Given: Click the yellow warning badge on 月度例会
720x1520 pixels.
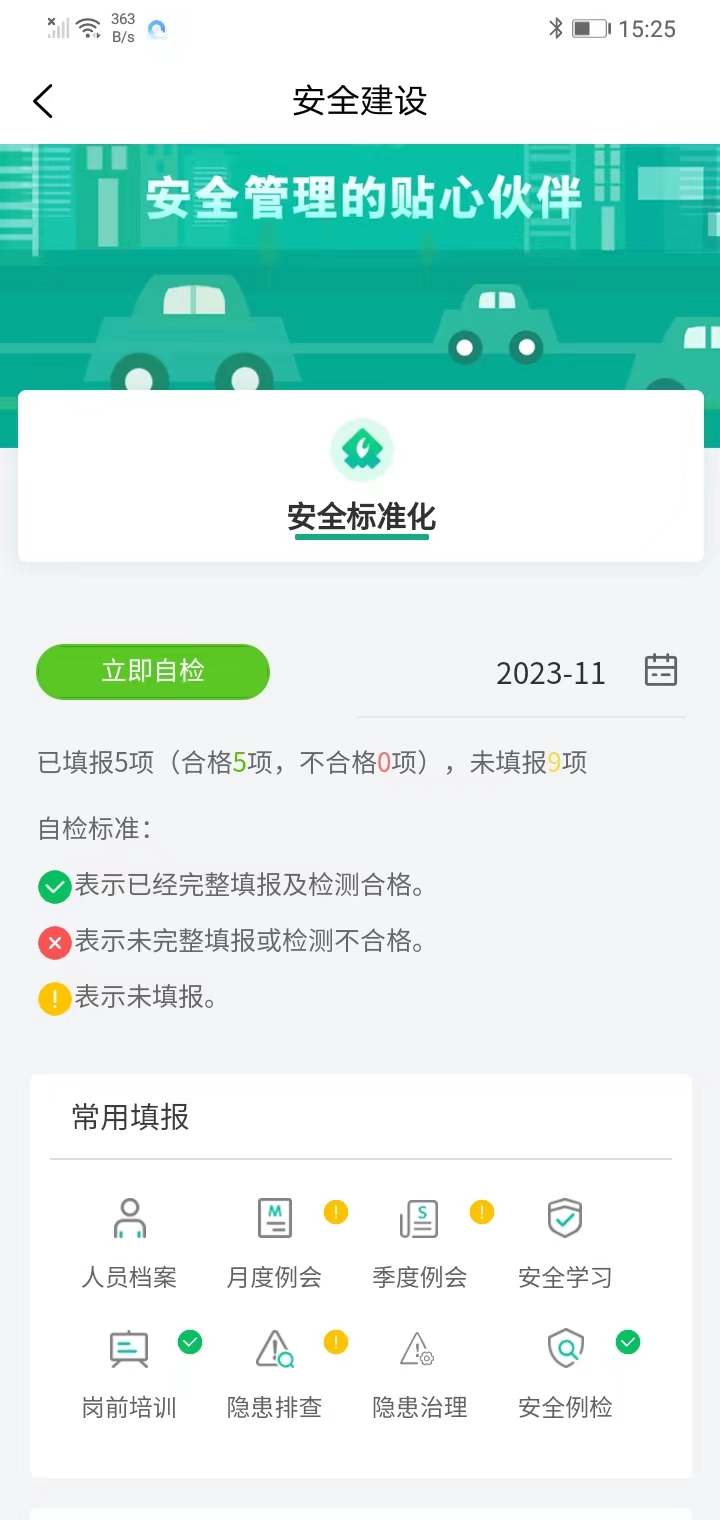Looking at the screenshot, I should click(x=335, y=1212).
